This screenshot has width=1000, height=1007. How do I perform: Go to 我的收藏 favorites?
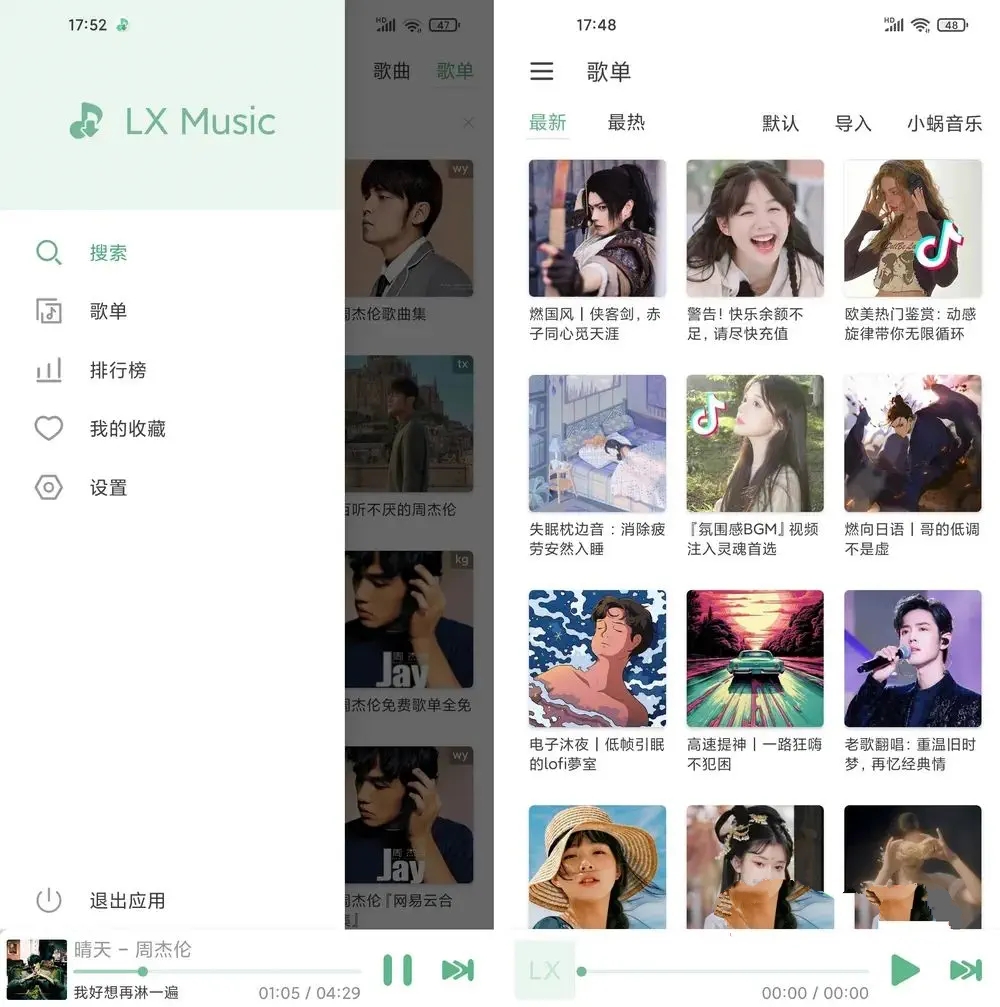(127, 429)
